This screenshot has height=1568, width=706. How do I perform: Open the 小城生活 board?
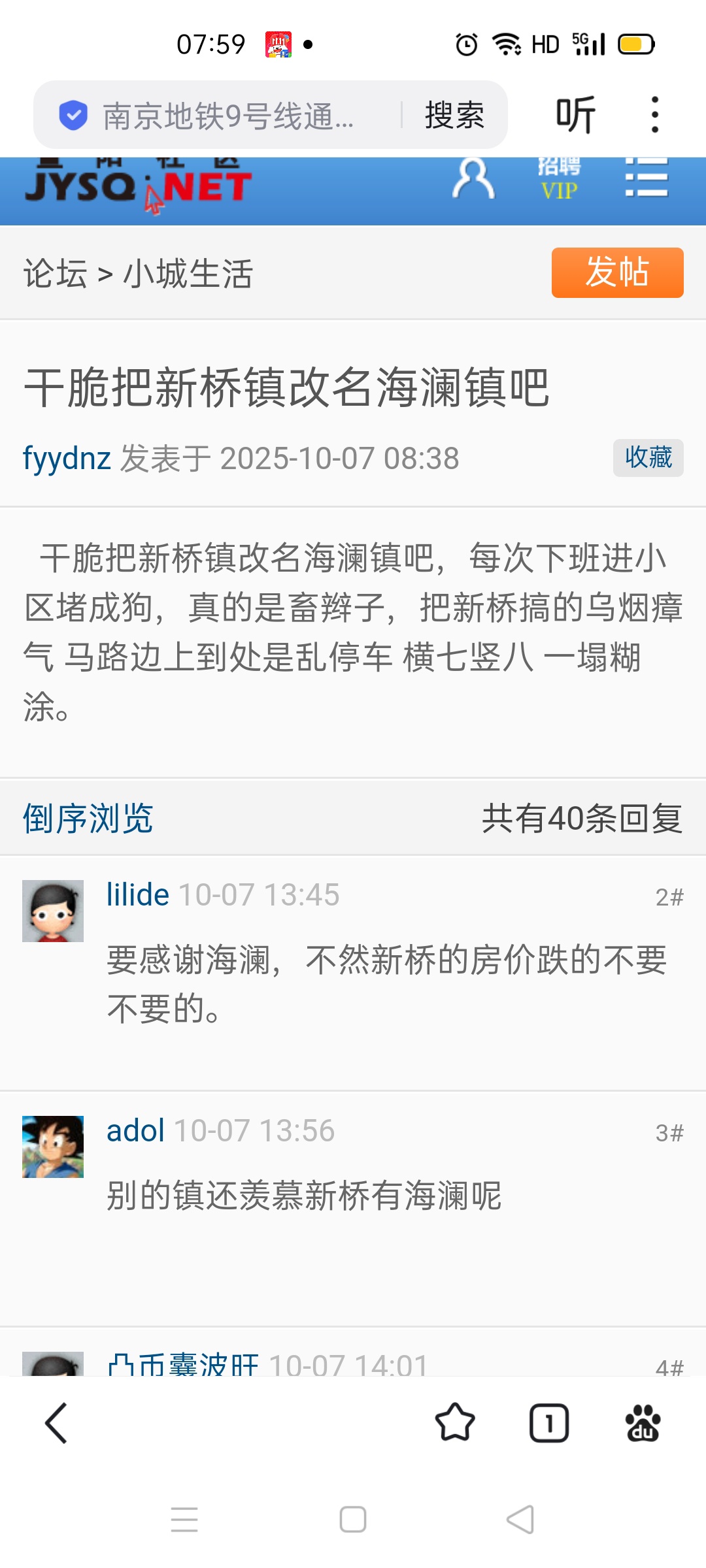pyautogui.click(x=188, y=273)
